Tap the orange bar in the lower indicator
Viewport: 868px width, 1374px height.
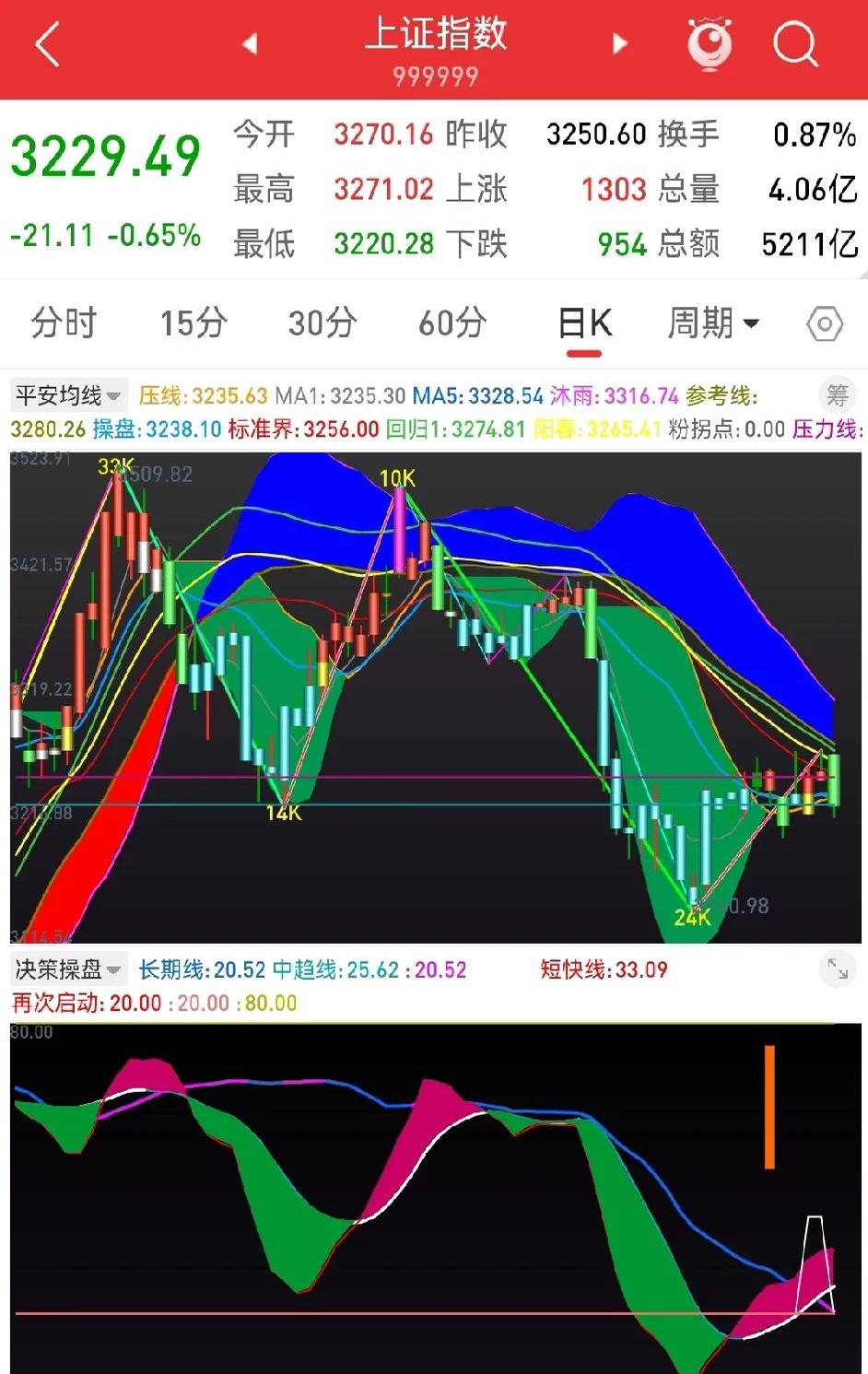click(770, 1106)
